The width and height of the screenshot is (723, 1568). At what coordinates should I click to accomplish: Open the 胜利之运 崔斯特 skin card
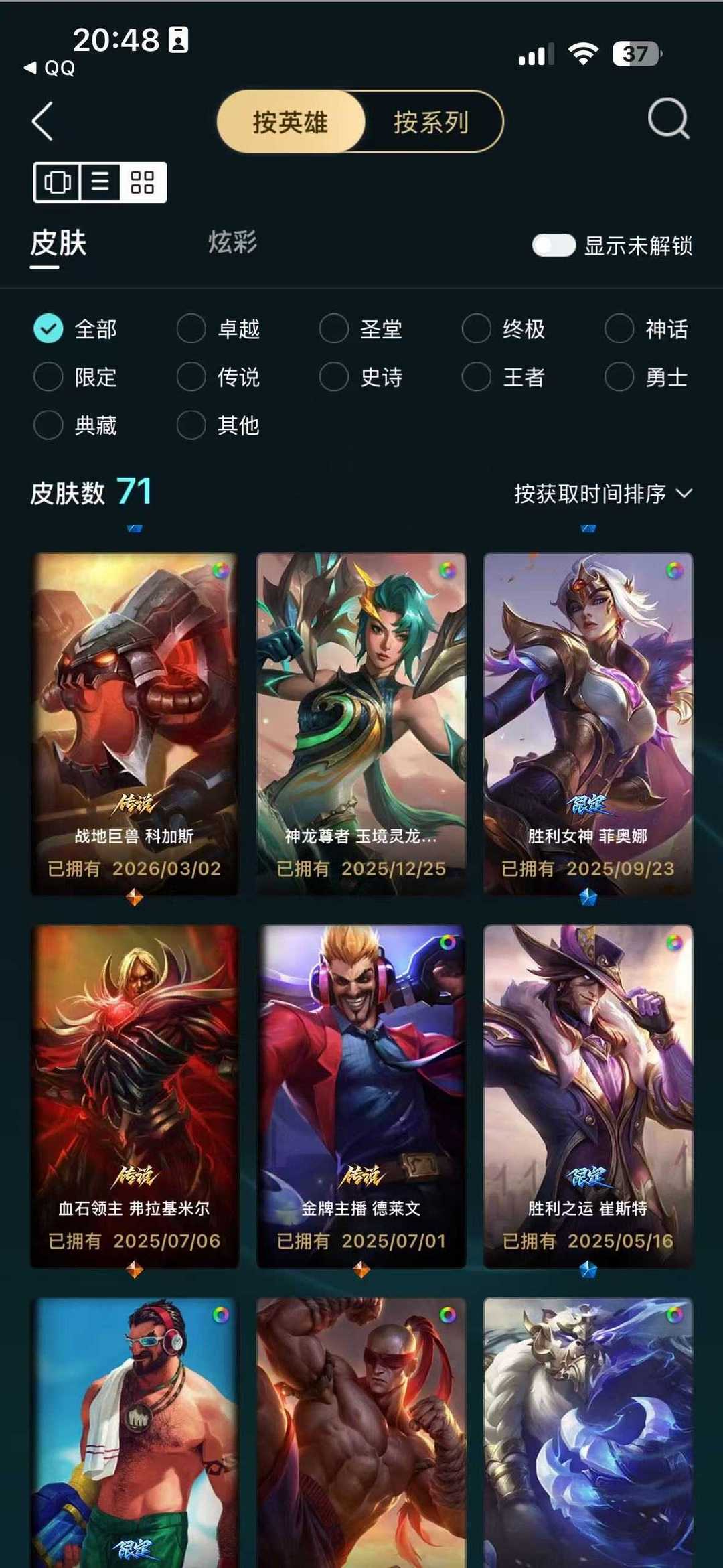(x=588, y=1096)
